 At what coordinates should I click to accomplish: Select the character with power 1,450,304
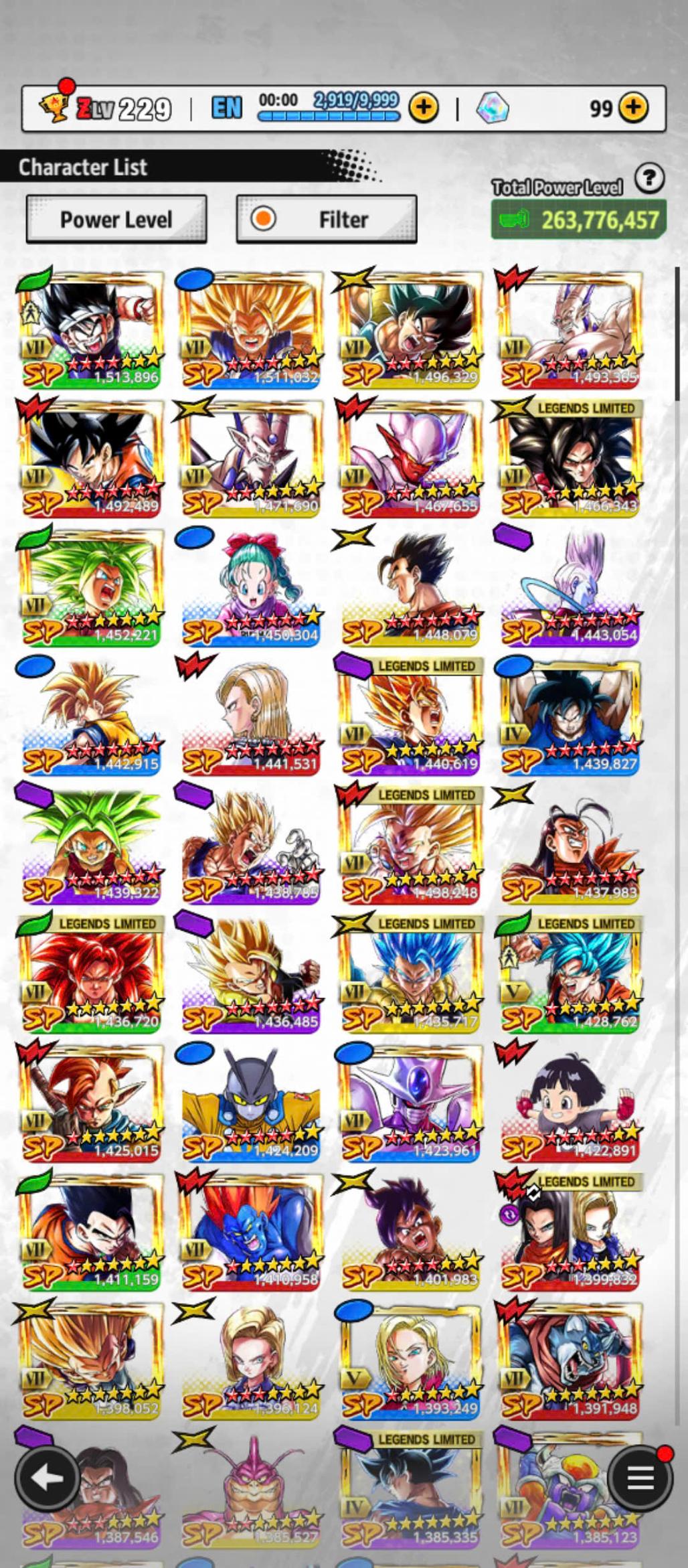tap(250, 588)
